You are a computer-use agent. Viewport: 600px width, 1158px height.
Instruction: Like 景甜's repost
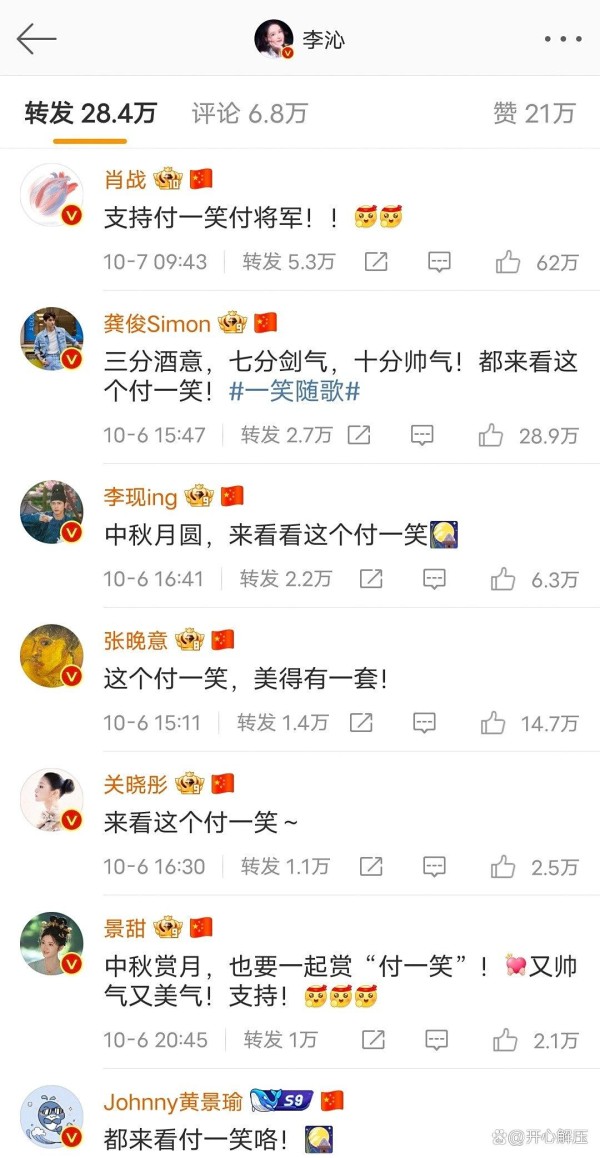point(508,1041)
